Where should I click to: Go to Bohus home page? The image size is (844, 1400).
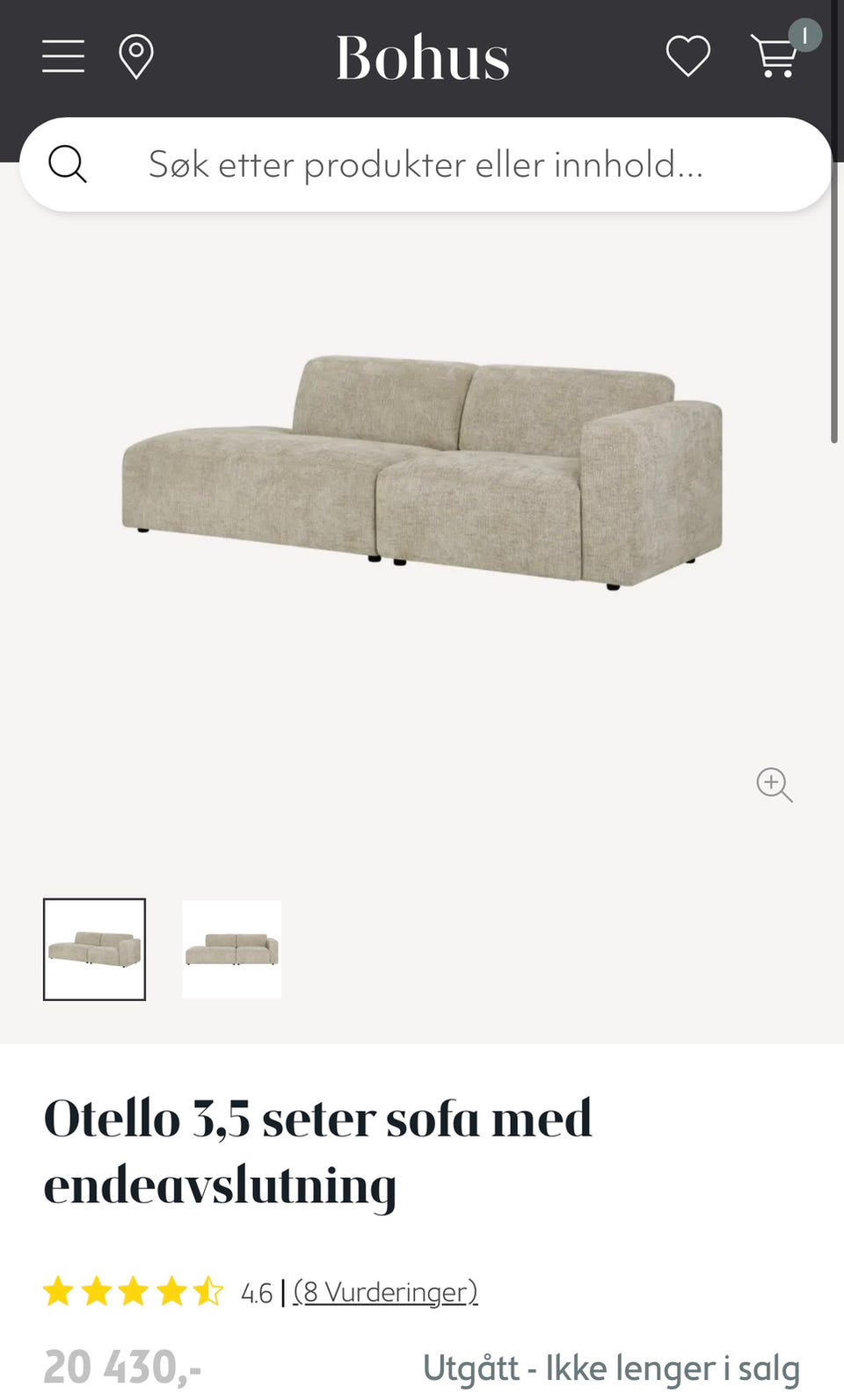[x=423, y=58]
